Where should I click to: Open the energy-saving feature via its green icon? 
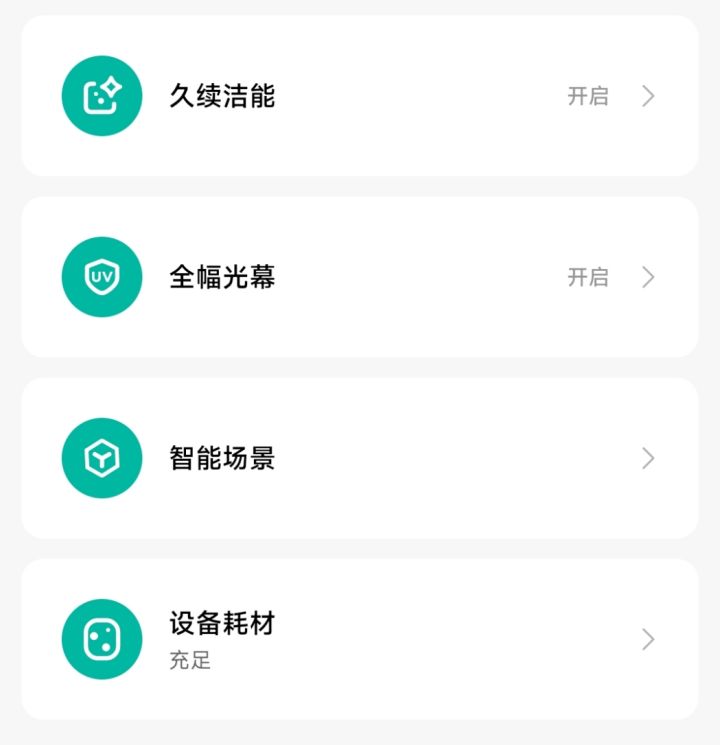pos(101,95)
